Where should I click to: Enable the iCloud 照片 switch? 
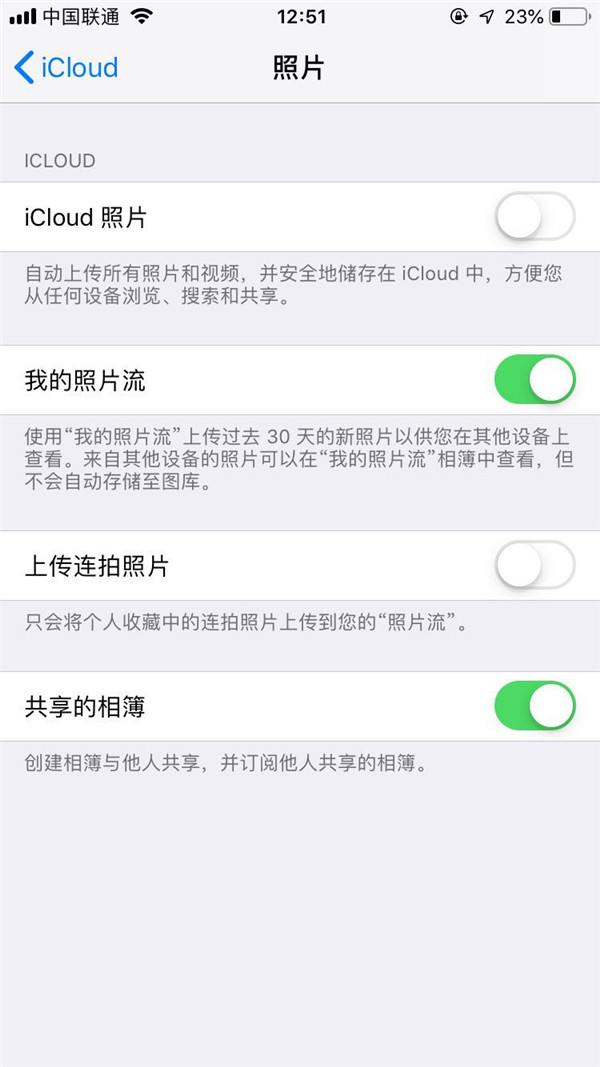click(535, 216)
